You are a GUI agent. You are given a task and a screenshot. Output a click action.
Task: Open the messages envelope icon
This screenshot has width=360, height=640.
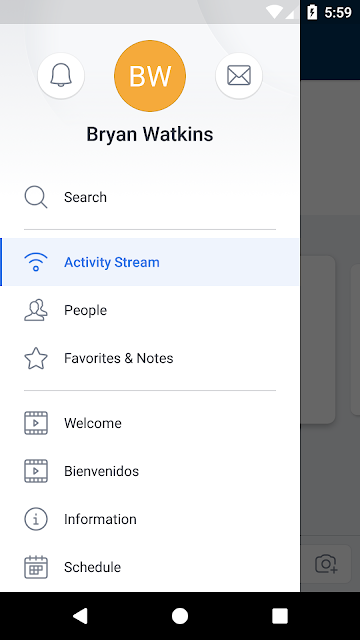239,76
